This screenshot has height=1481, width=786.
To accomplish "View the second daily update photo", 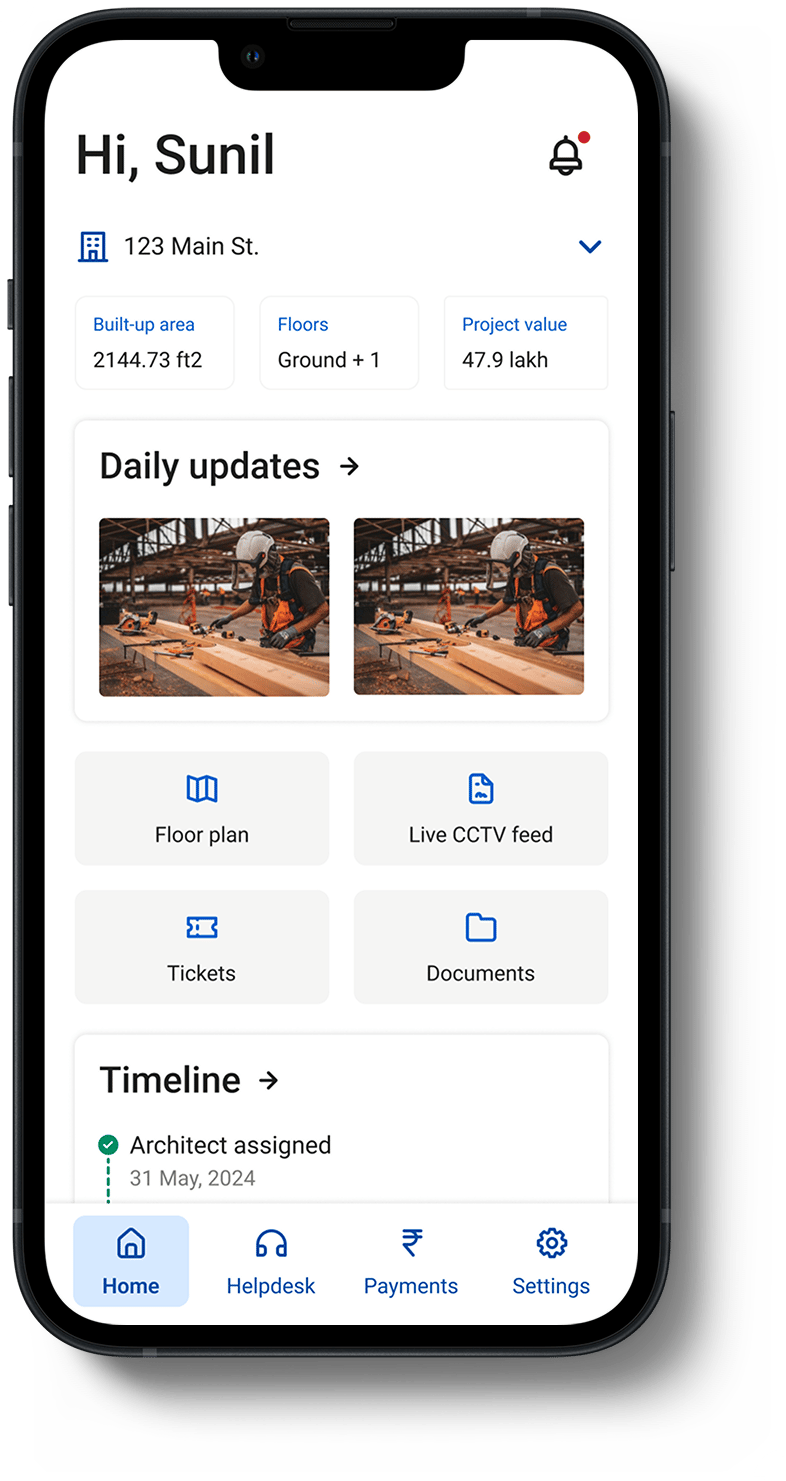I will click(468, 606).
